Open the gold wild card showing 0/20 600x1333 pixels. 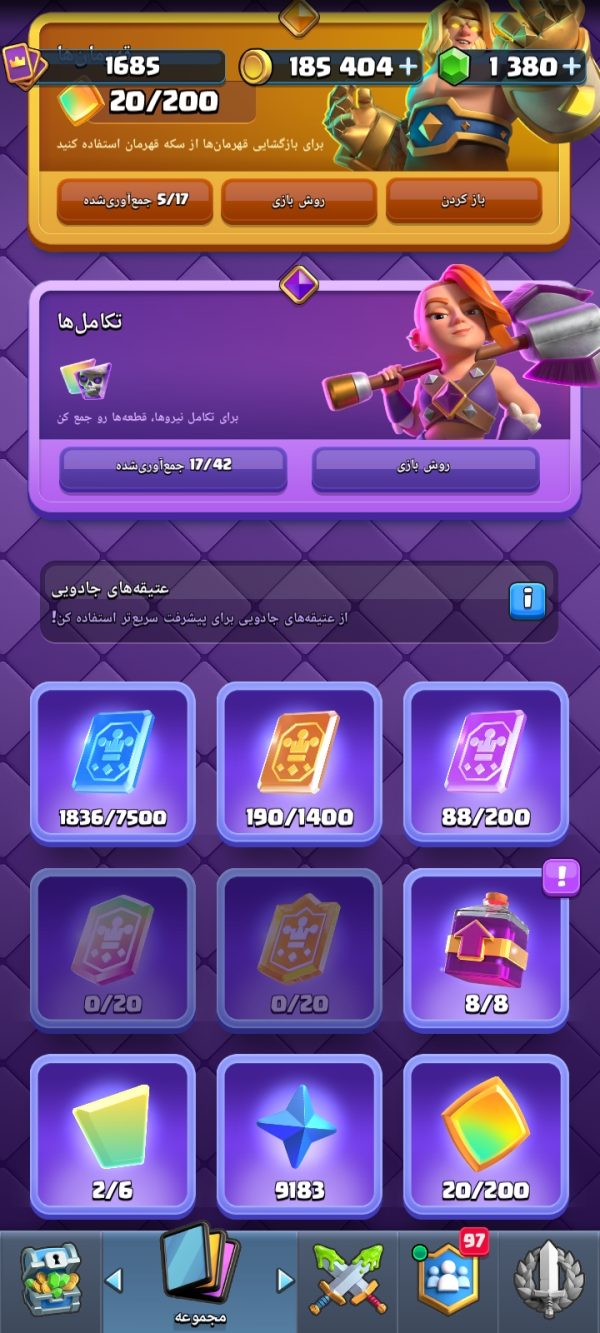pyautogui.click(x=299, y=949)
